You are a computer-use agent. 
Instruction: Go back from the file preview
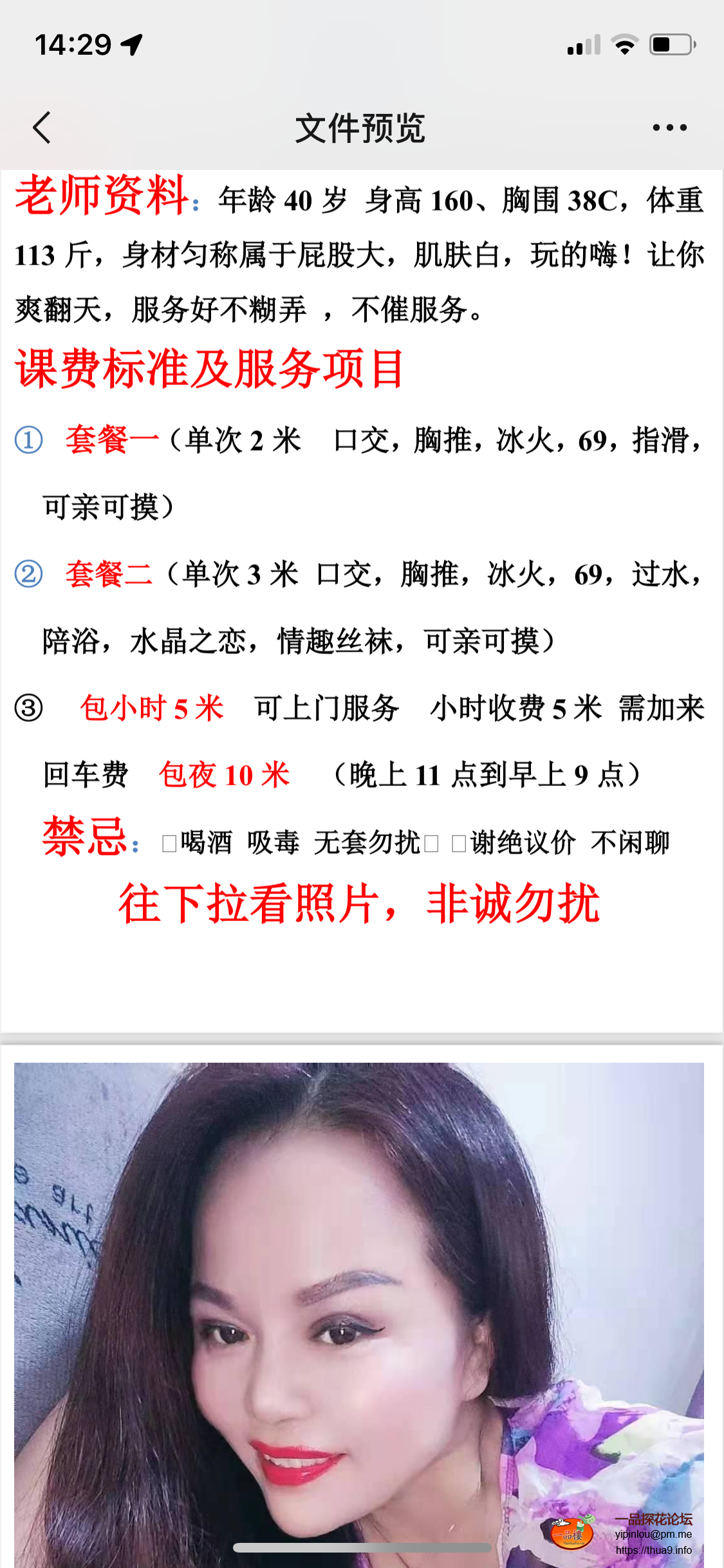coord(42,127)
